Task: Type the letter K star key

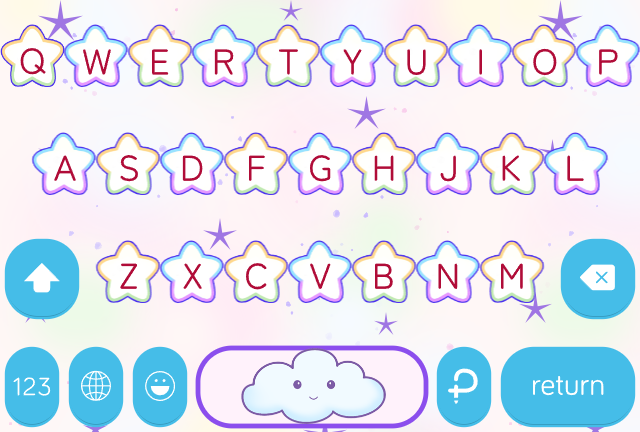Action: (x=511, y=169)
